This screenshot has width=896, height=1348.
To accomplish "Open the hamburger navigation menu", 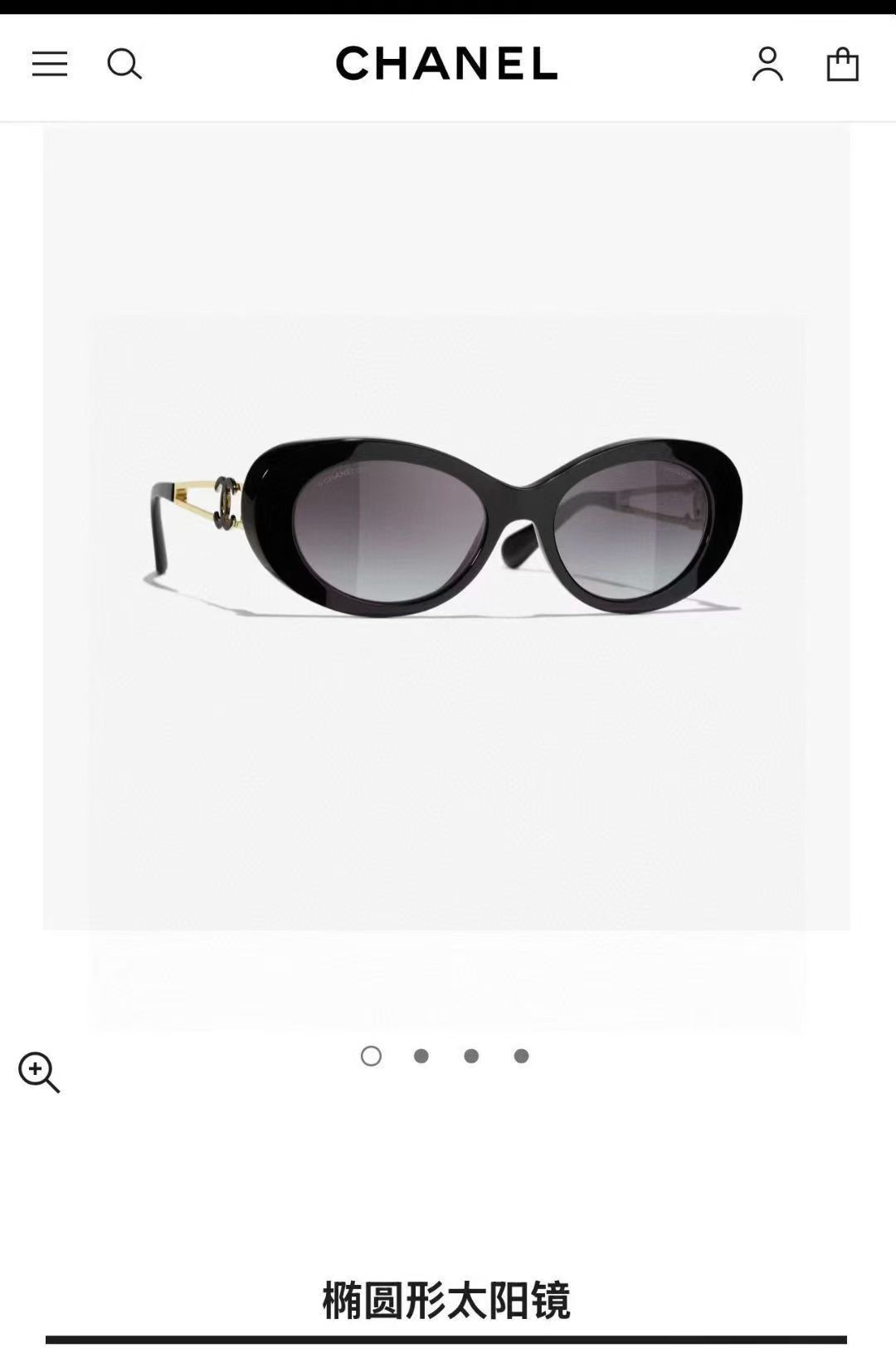I will coord(50,64).
